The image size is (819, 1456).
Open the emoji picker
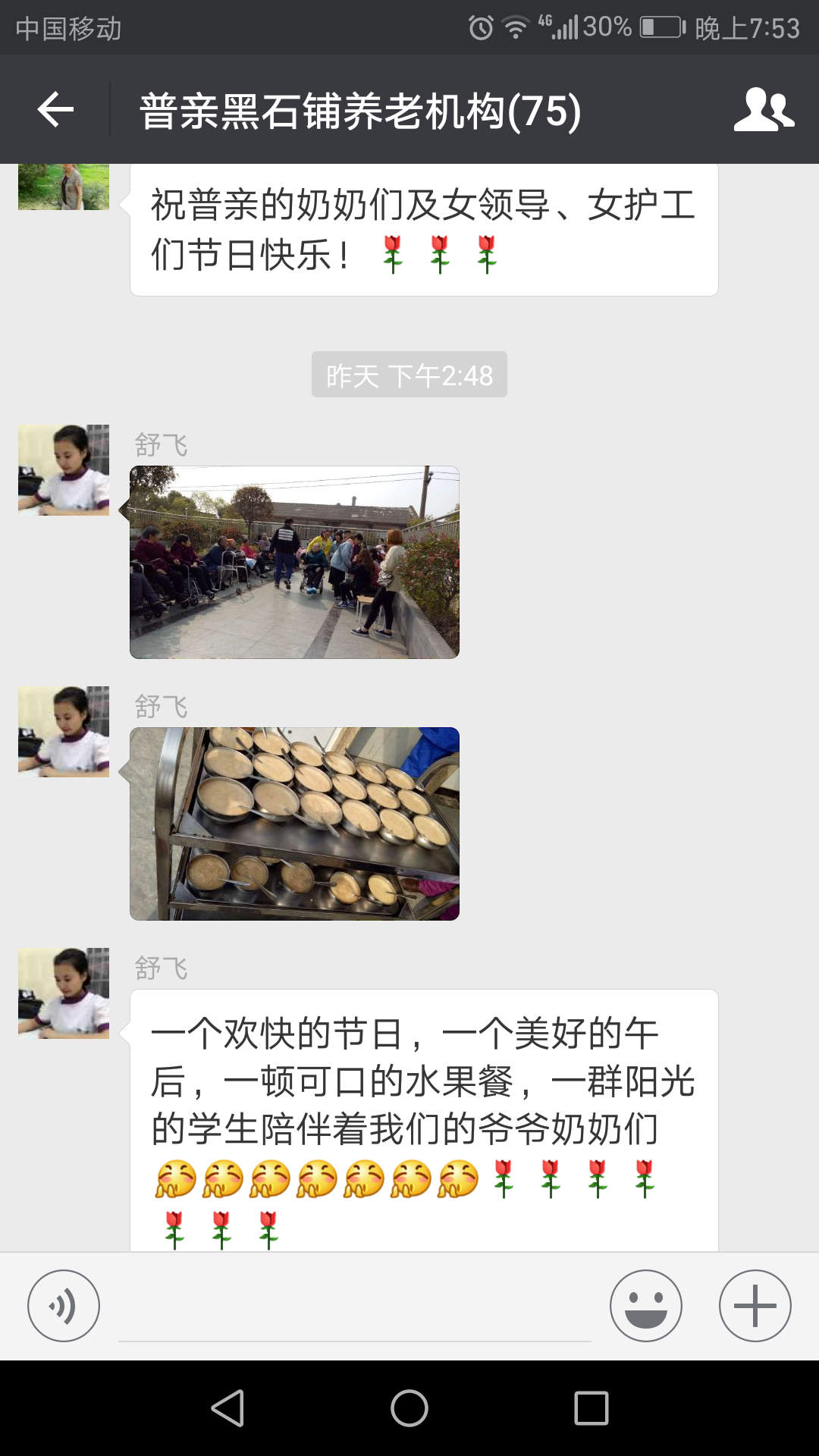[646, 1306]
